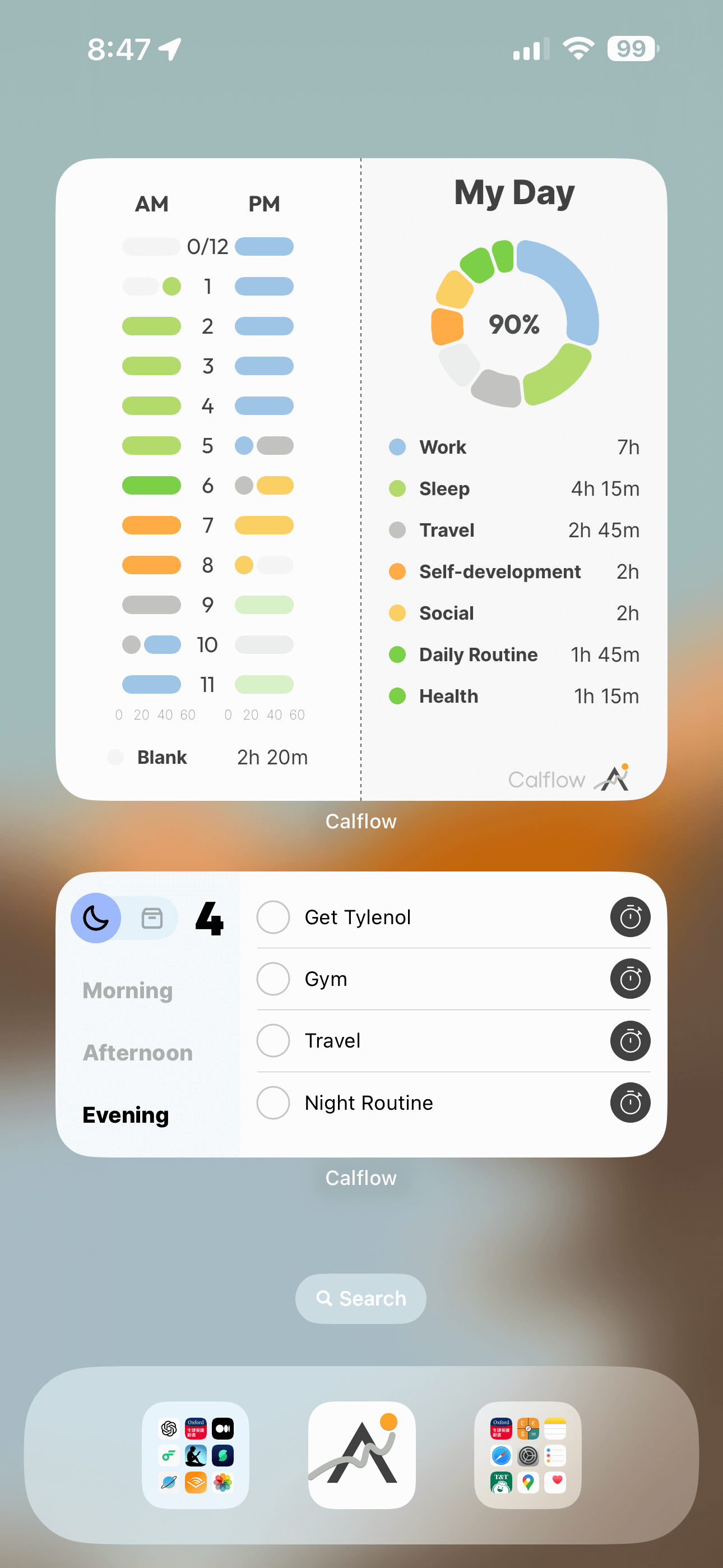Open the dock folder containing ChatGPT

coord(196,1455)
